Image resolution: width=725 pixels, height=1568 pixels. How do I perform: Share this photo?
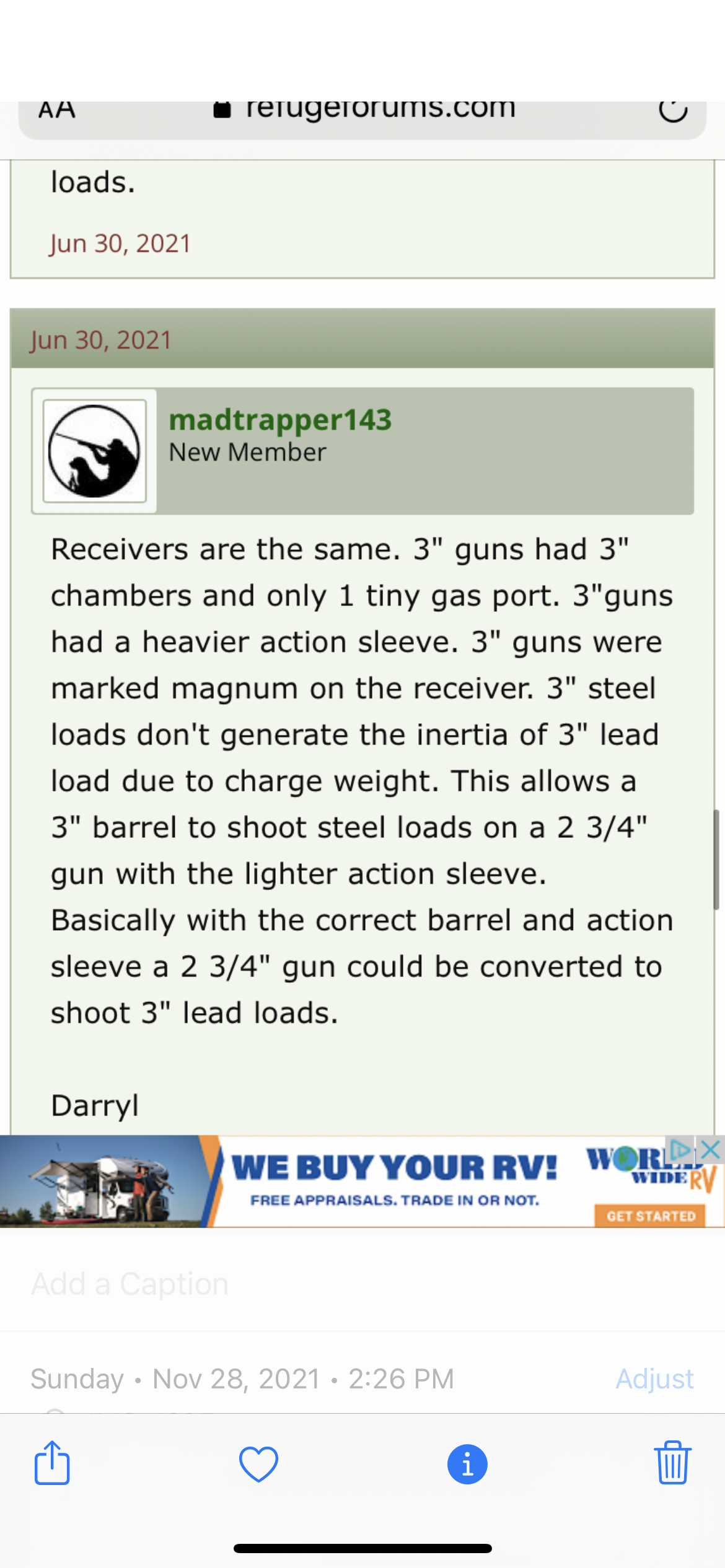(x=52, y=1463)
